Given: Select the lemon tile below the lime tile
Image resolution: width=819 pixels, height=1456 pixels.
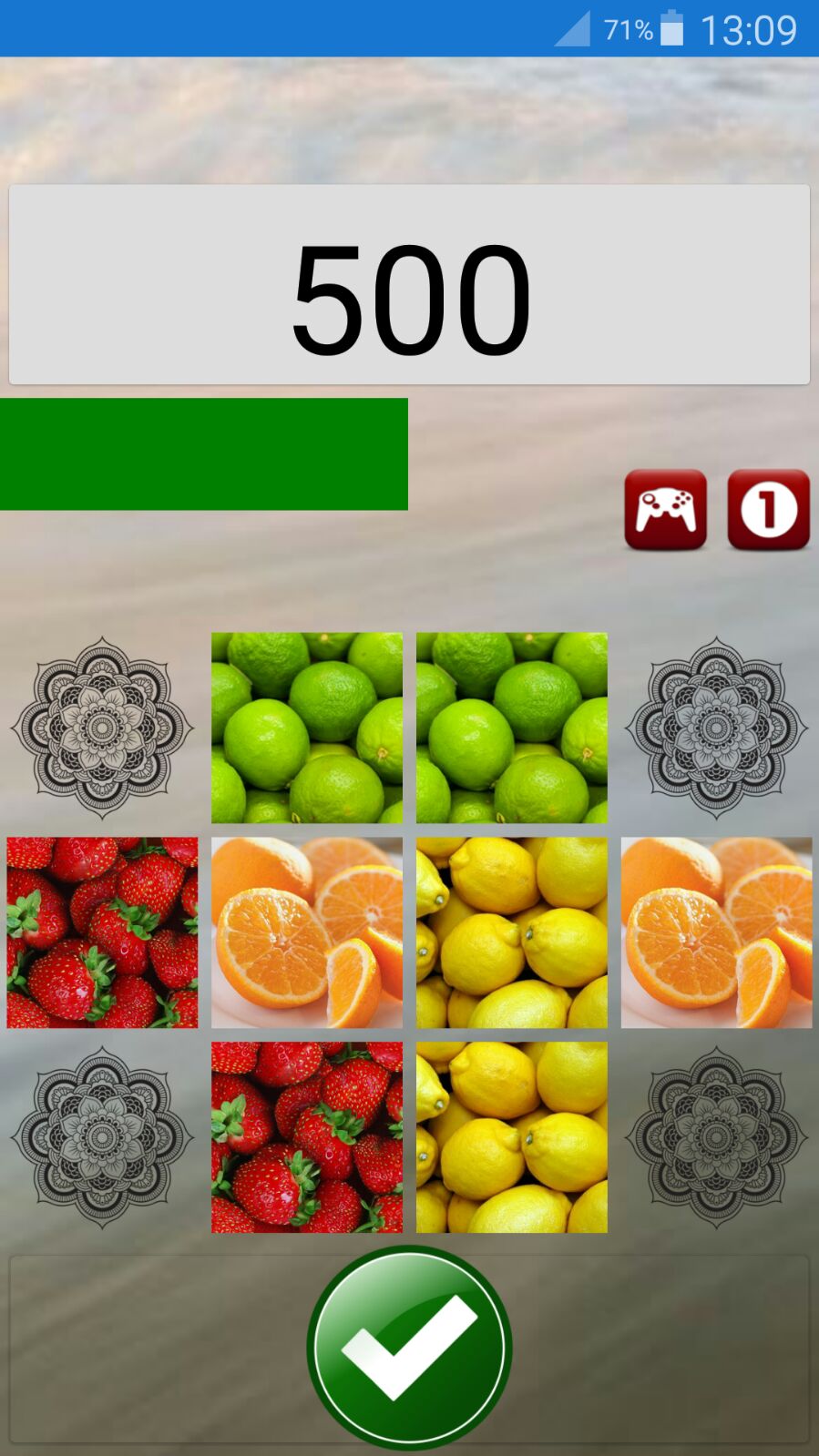Looking at the screenshot, I should [x=511, y=932].
